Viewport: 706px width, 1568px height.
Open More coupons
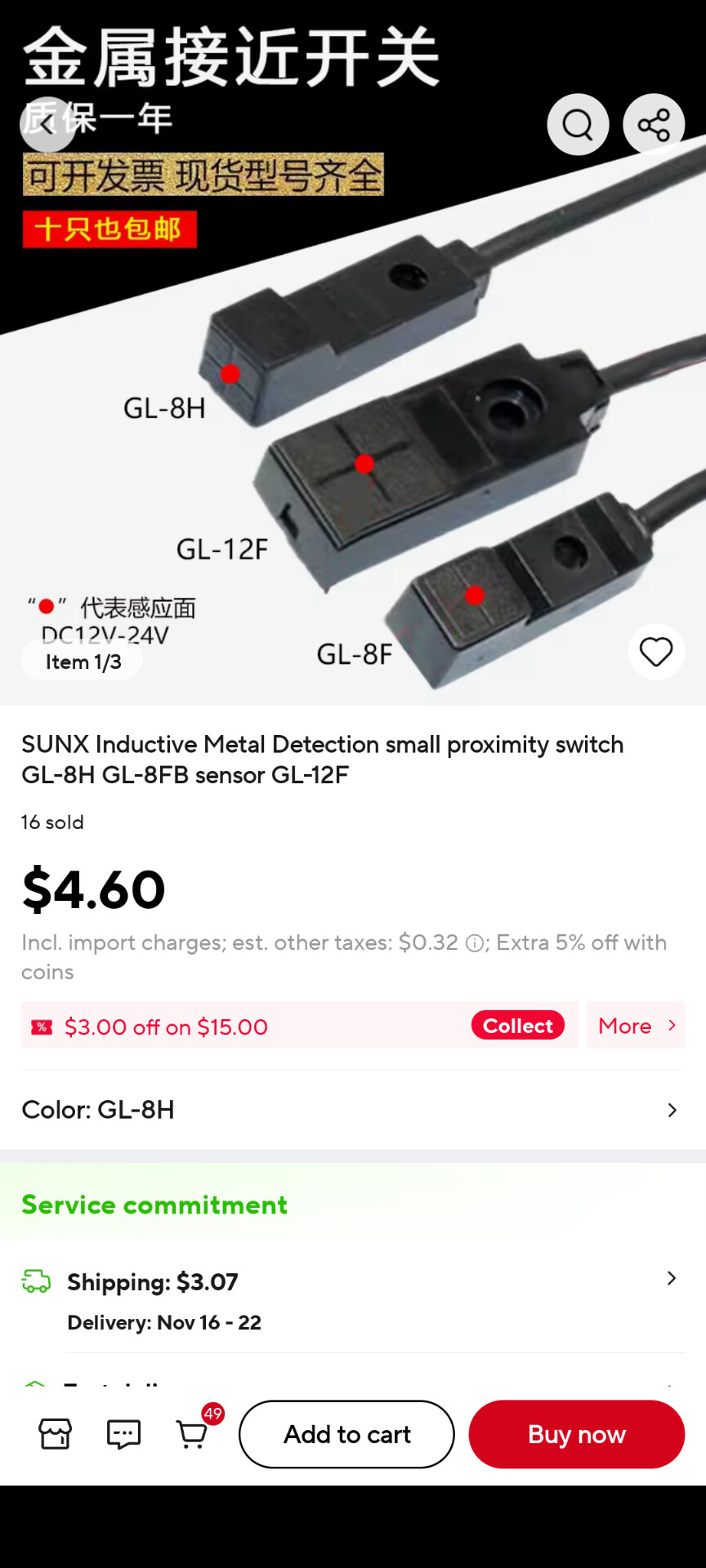[635, 1026]
